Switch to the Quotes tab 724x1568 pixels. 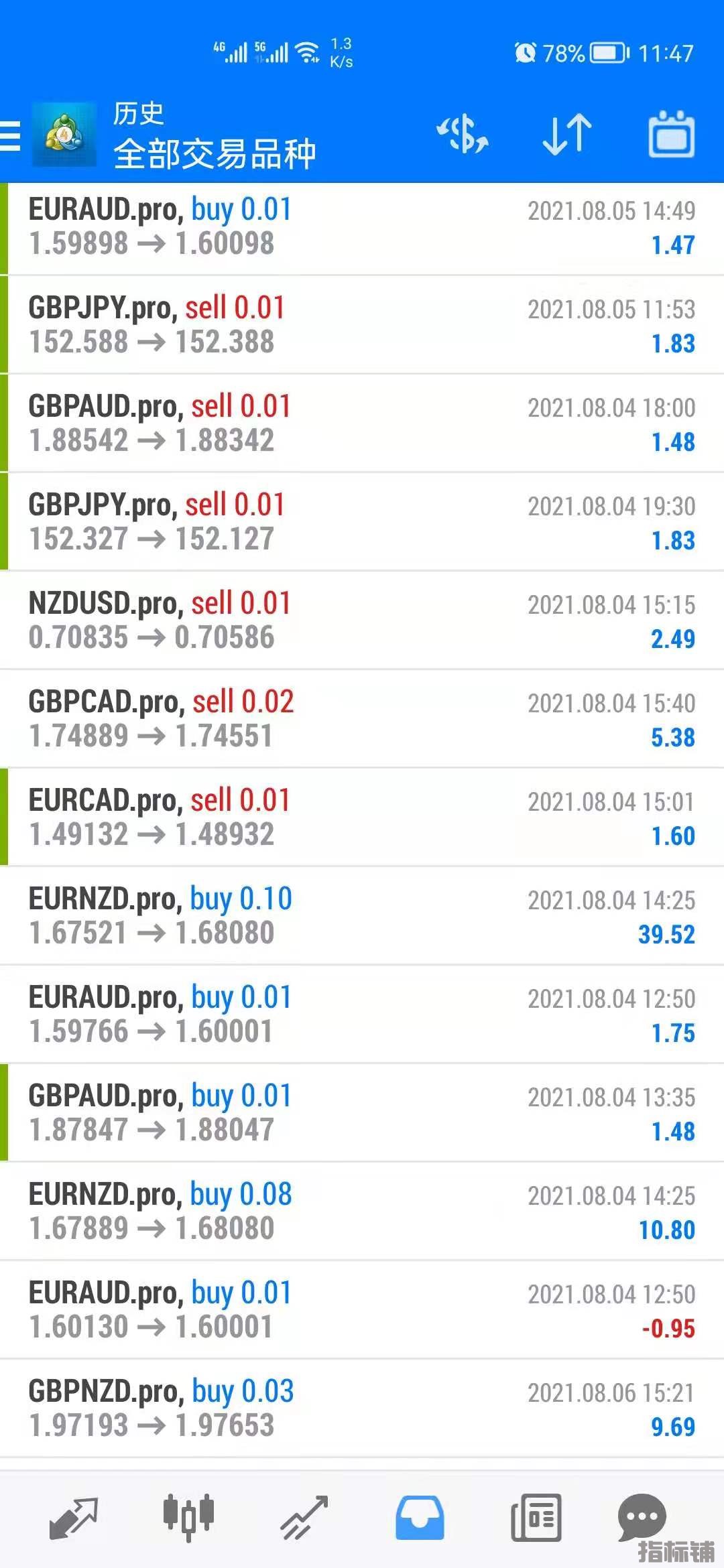point(73,1518)
